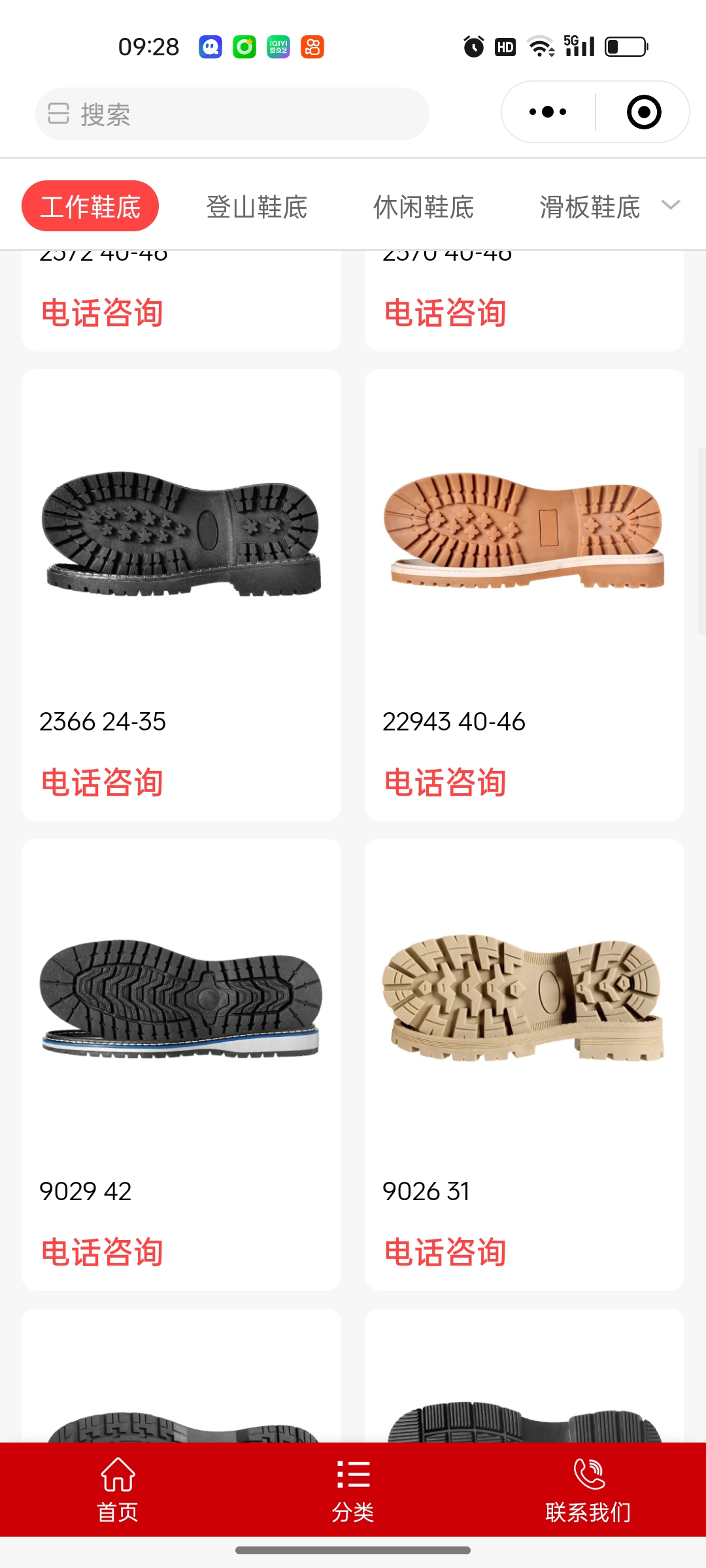
Task: Open the mini program more options menu
Action: point(548,112)
